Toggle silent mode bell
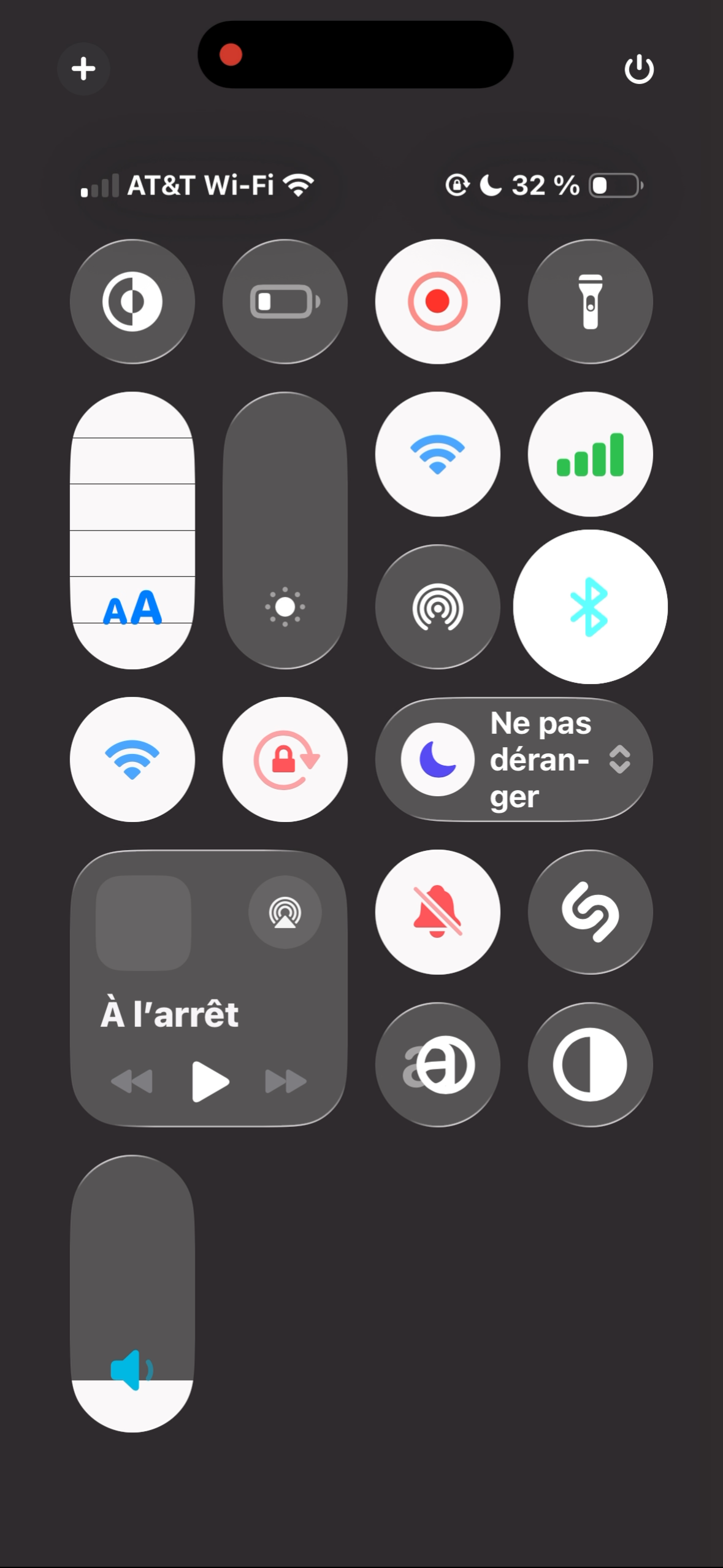The height and width of the screenshot is (1568, 723). point(438,912)
